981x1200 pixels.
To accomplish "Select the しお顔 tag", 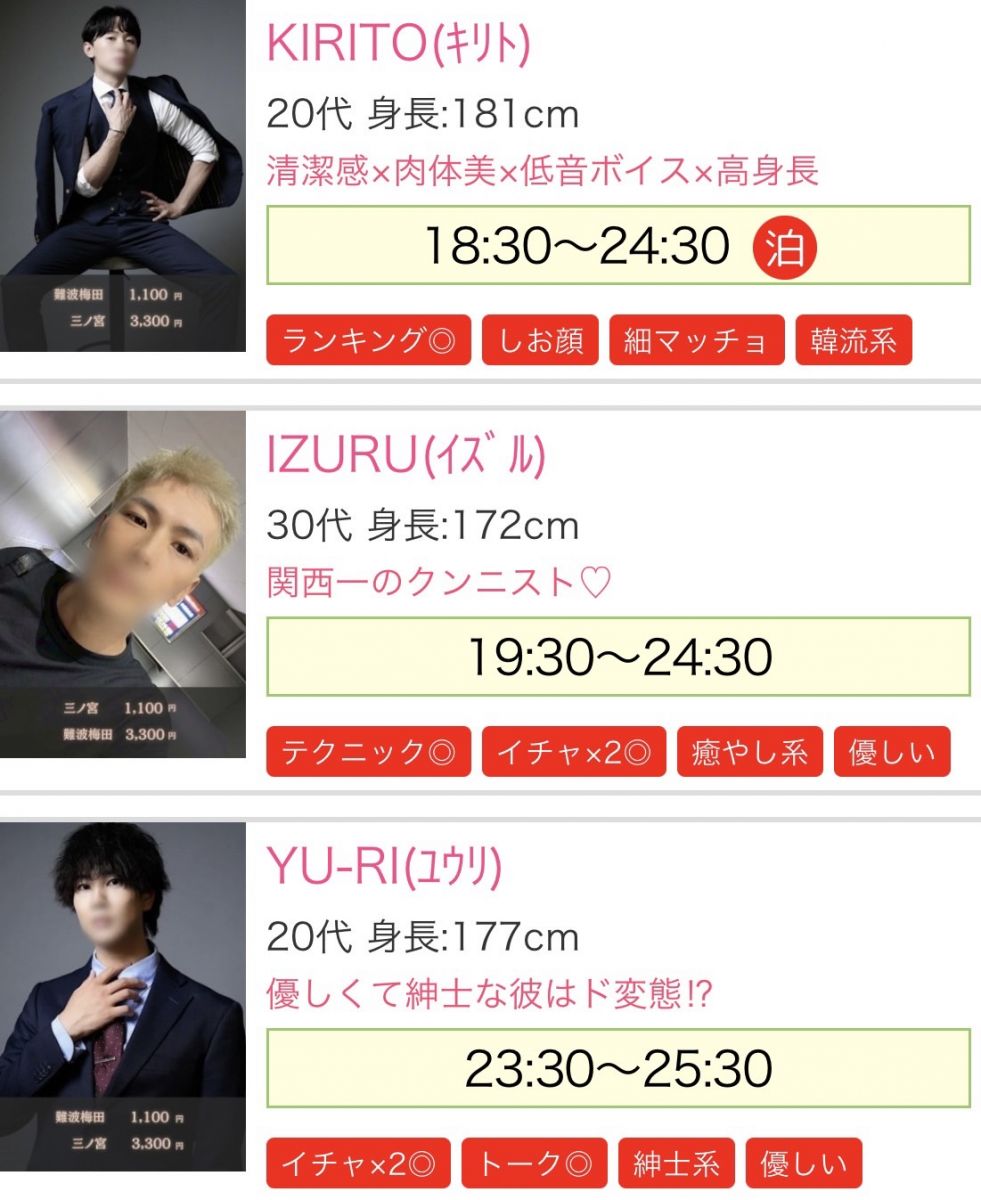I will coord(540,341).
